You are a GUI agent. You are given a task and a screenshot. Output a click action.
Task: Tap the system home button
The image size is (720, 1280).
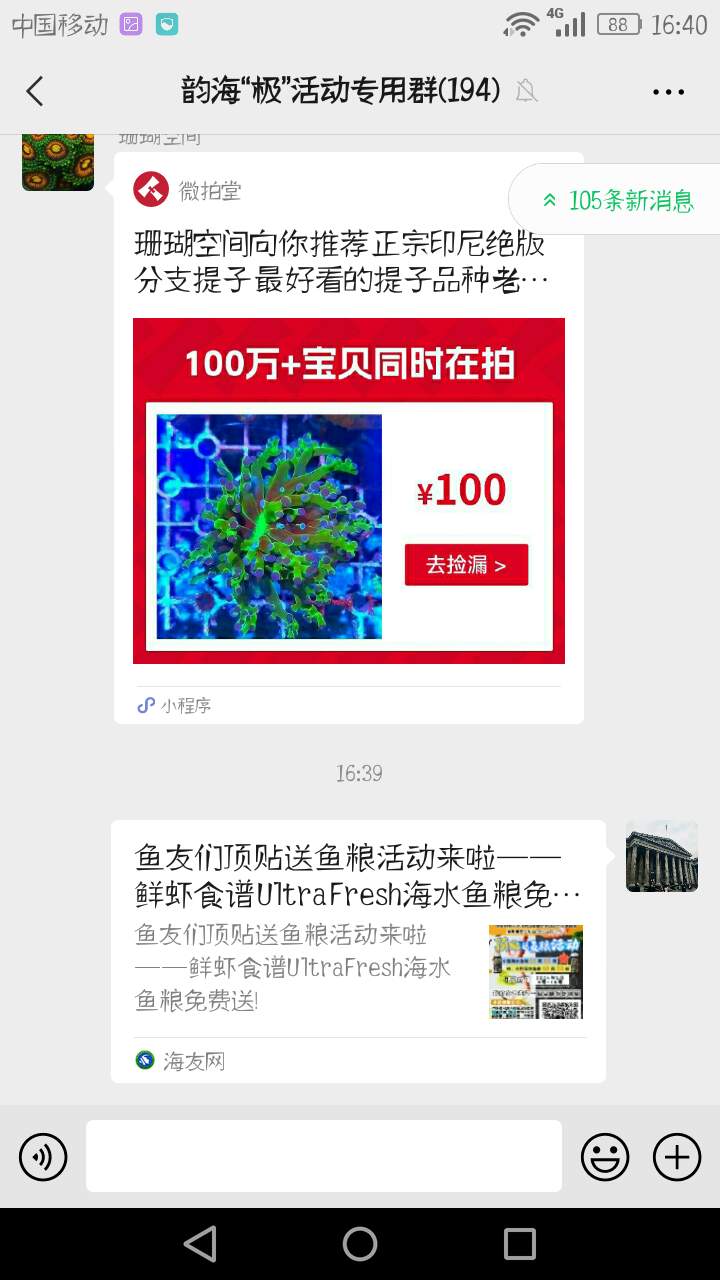(360, 1244)
